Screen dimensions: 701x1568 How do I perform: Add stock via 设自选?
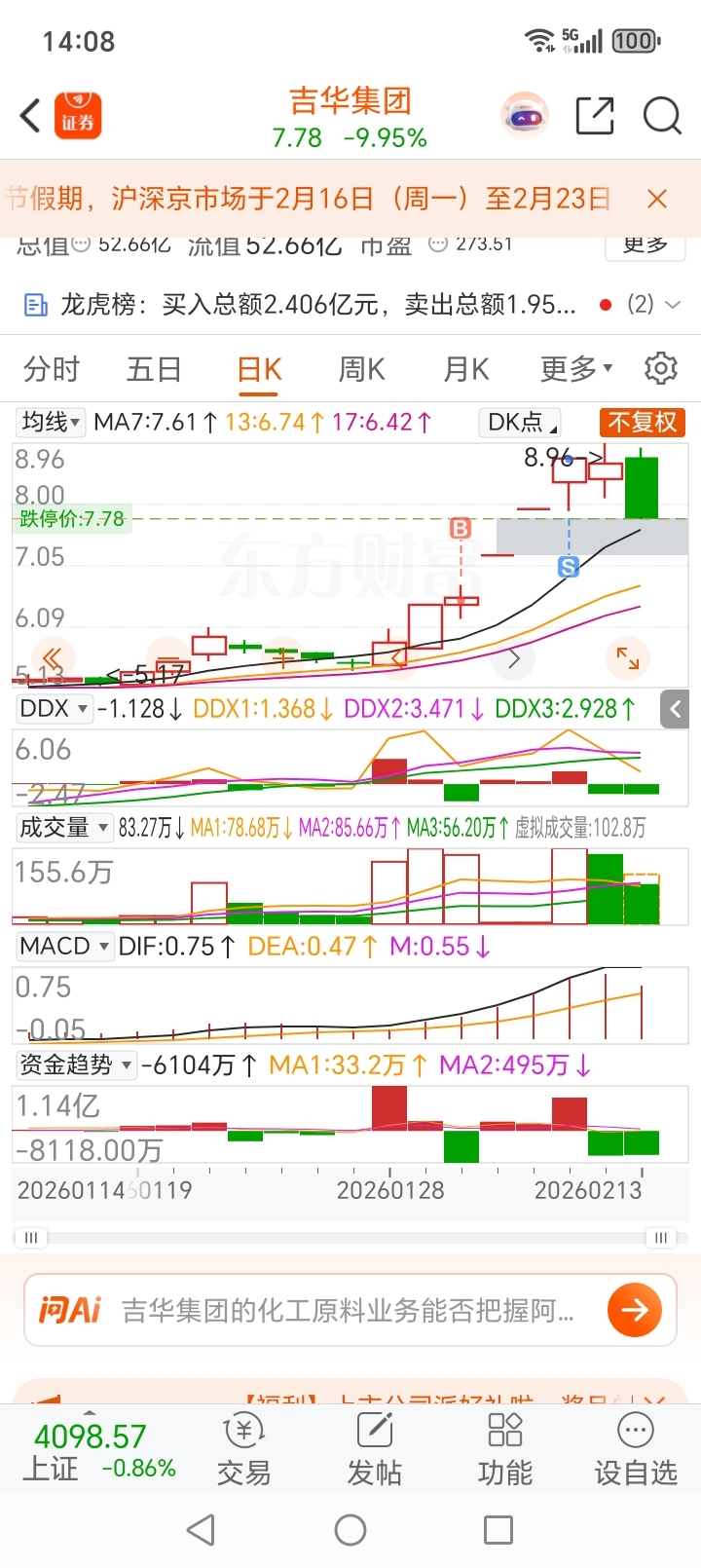(x=636, y=1451)
